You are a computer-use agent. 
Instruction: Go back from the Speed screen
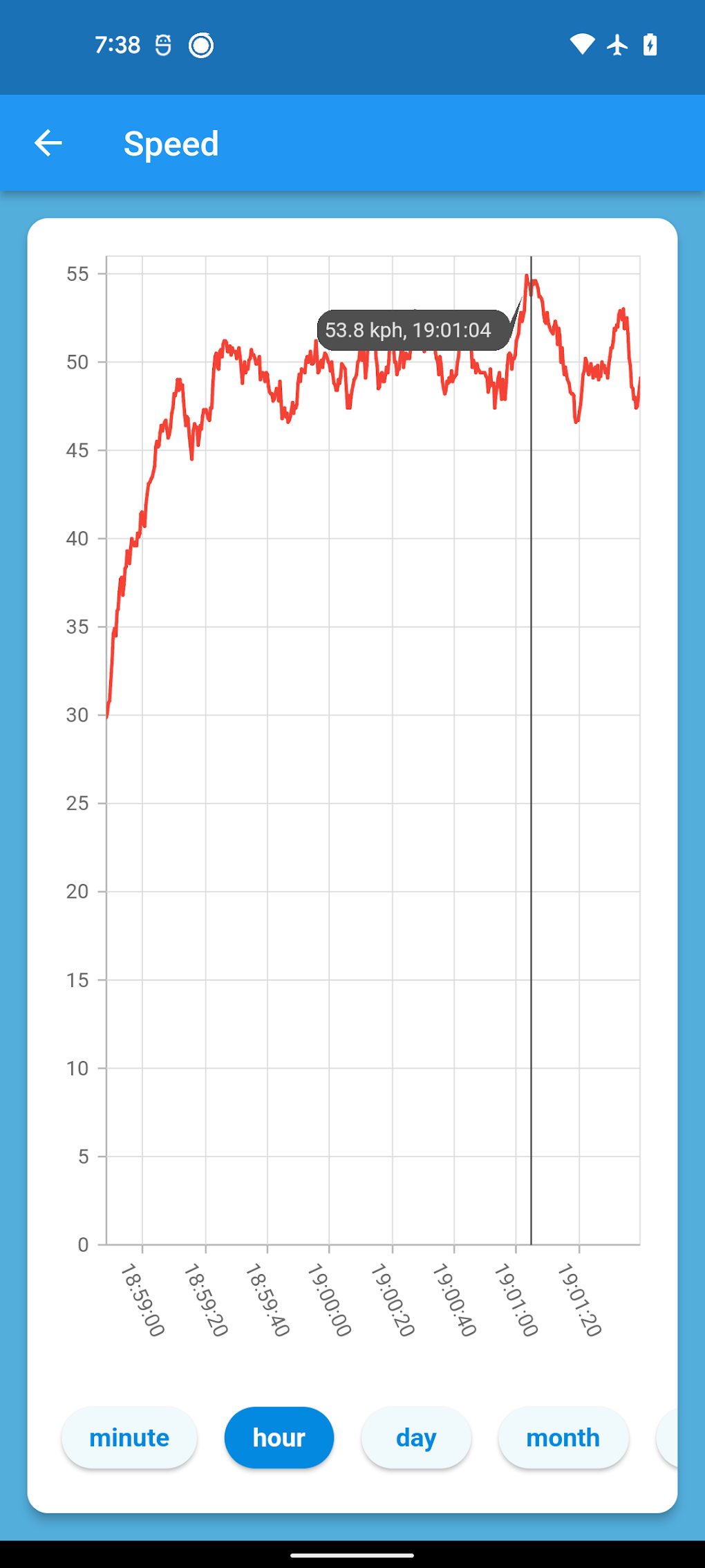click(48, 143)
